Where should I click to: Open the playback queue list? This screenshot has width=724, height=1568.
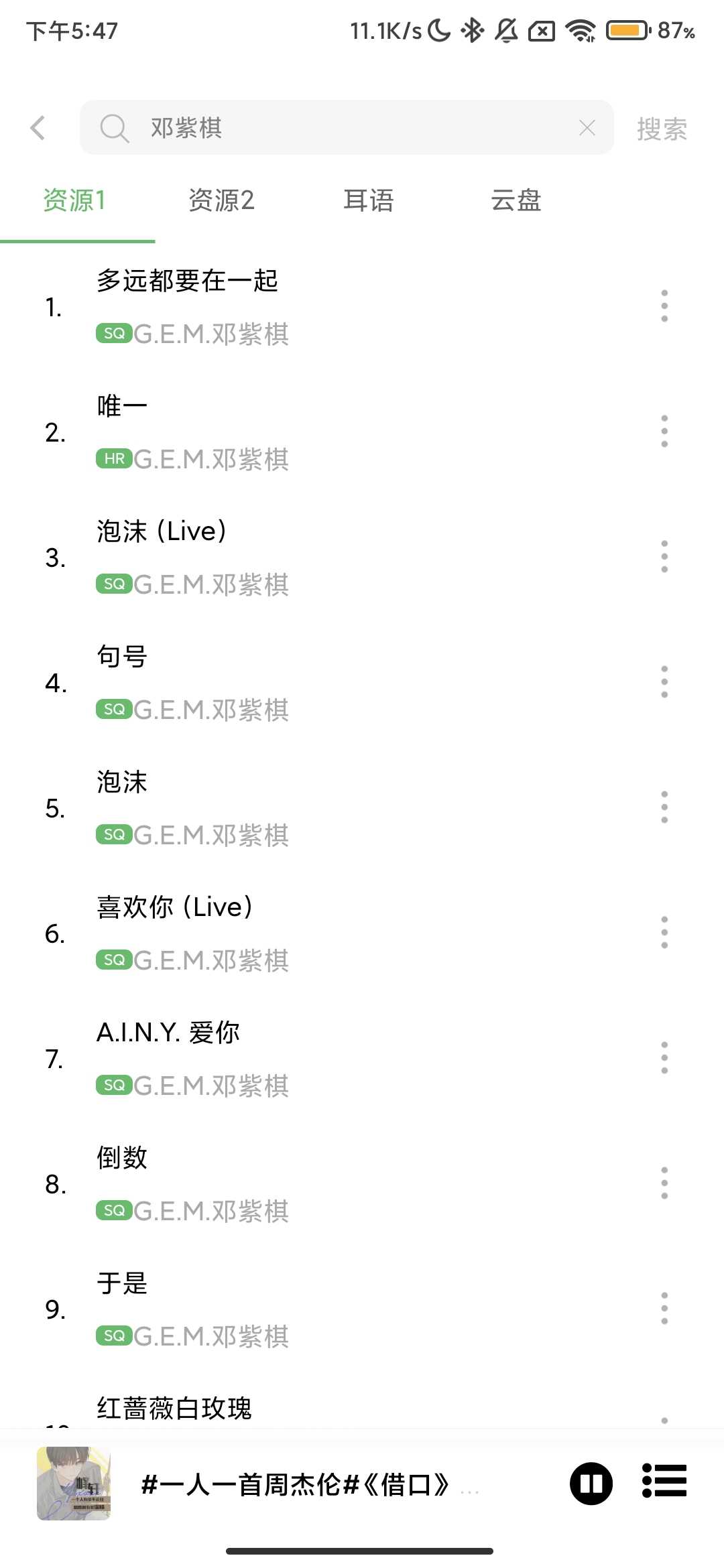[664, 1482]
